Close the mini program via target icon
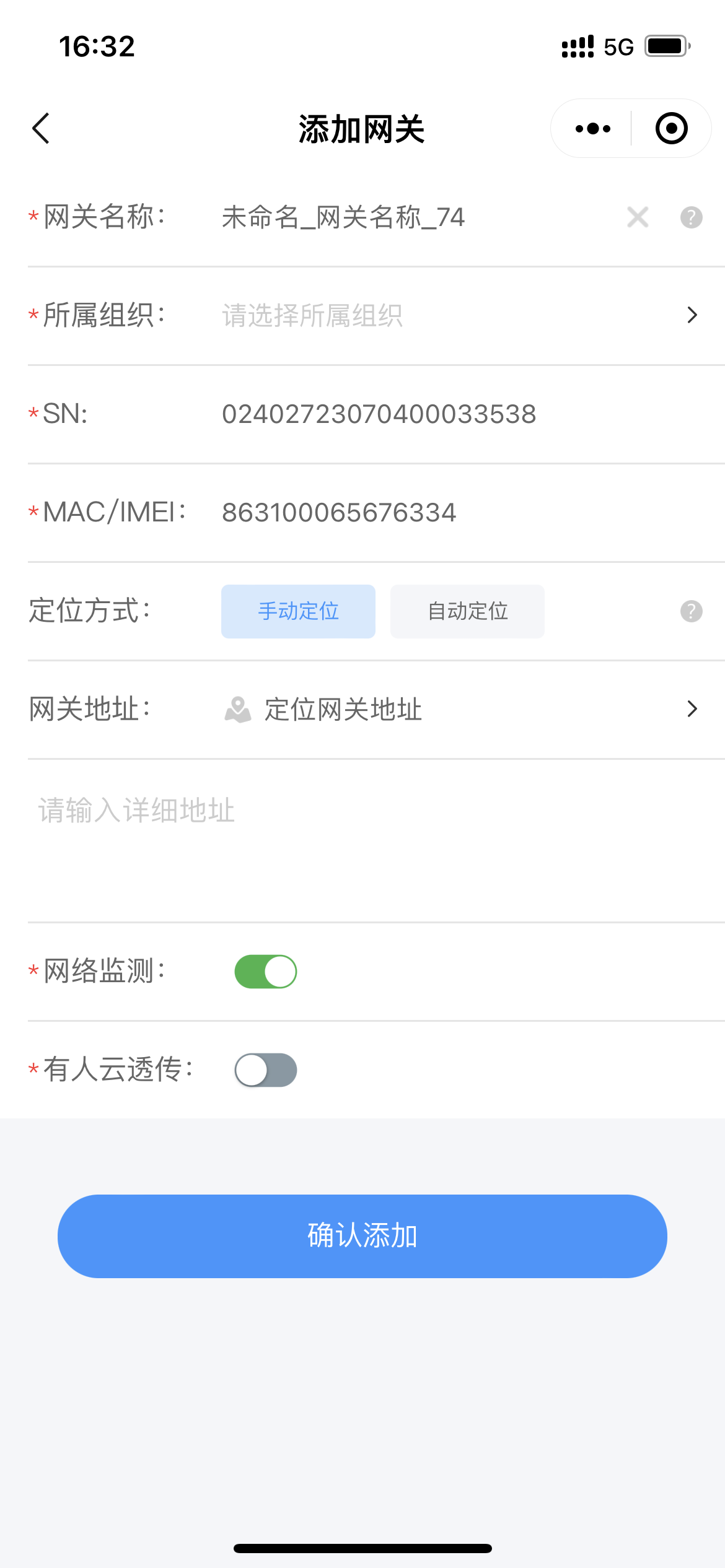The height and width of the screenshot is (1568, 725). coord(671,129)
